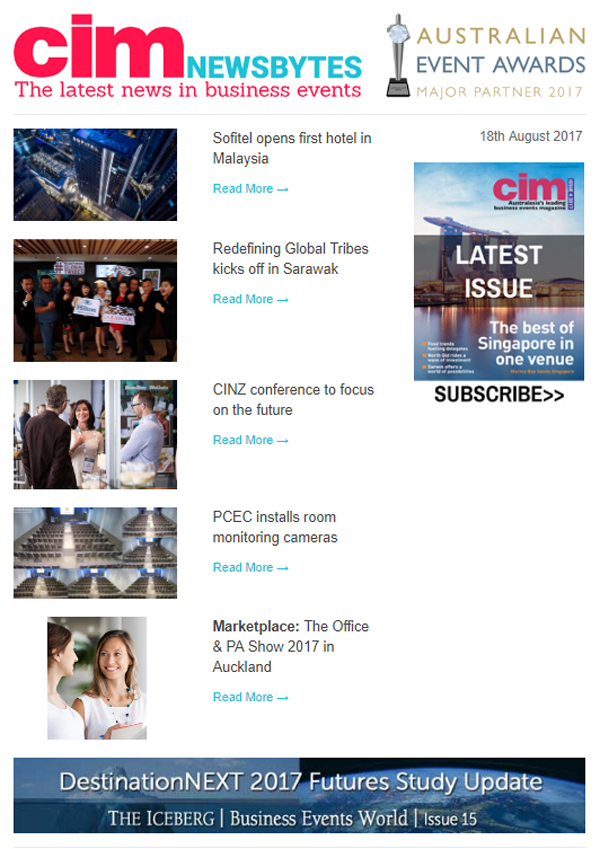600x849 pixels.
Task: Open Read More for Office & PA Show
Action: coord(250,697)
